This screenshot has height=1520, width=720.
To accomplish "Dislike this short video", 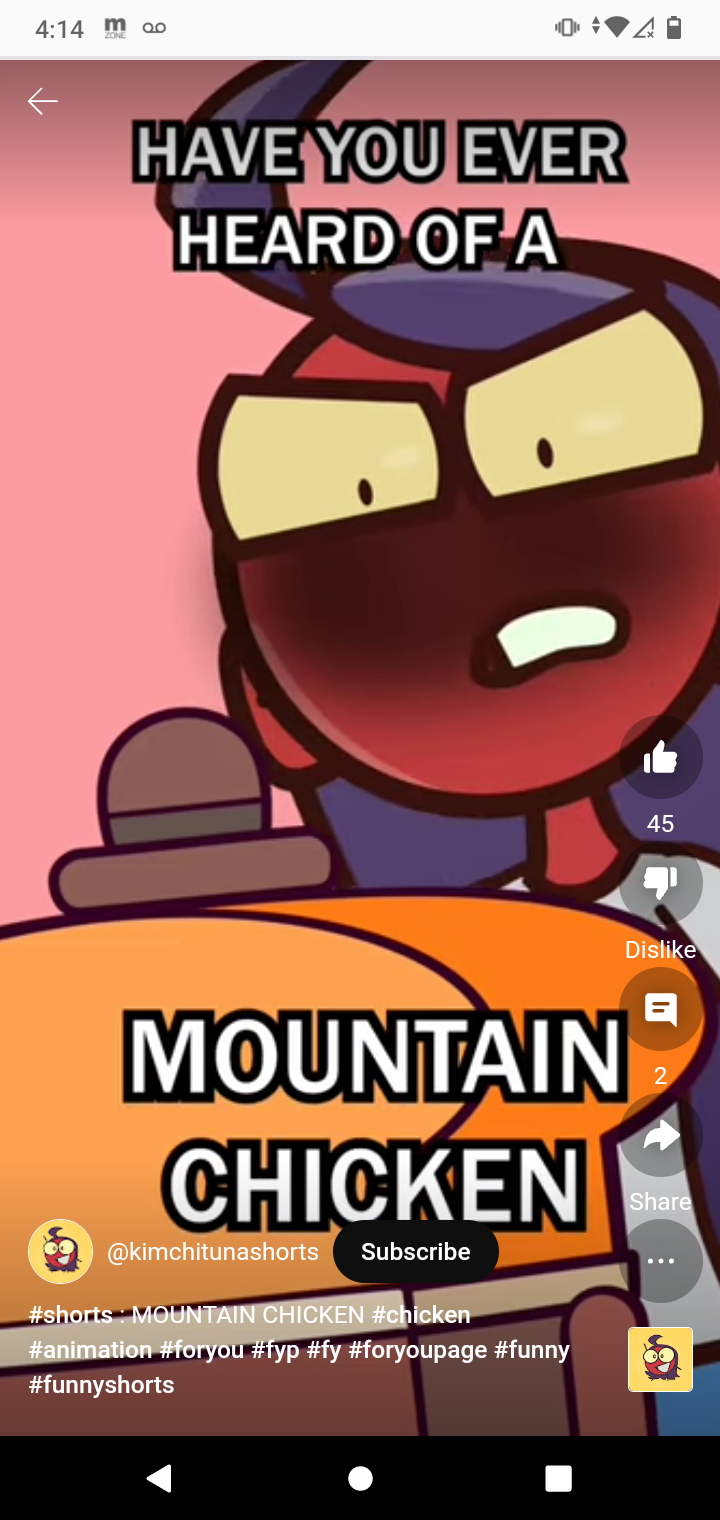I will [x=660, y=883].
